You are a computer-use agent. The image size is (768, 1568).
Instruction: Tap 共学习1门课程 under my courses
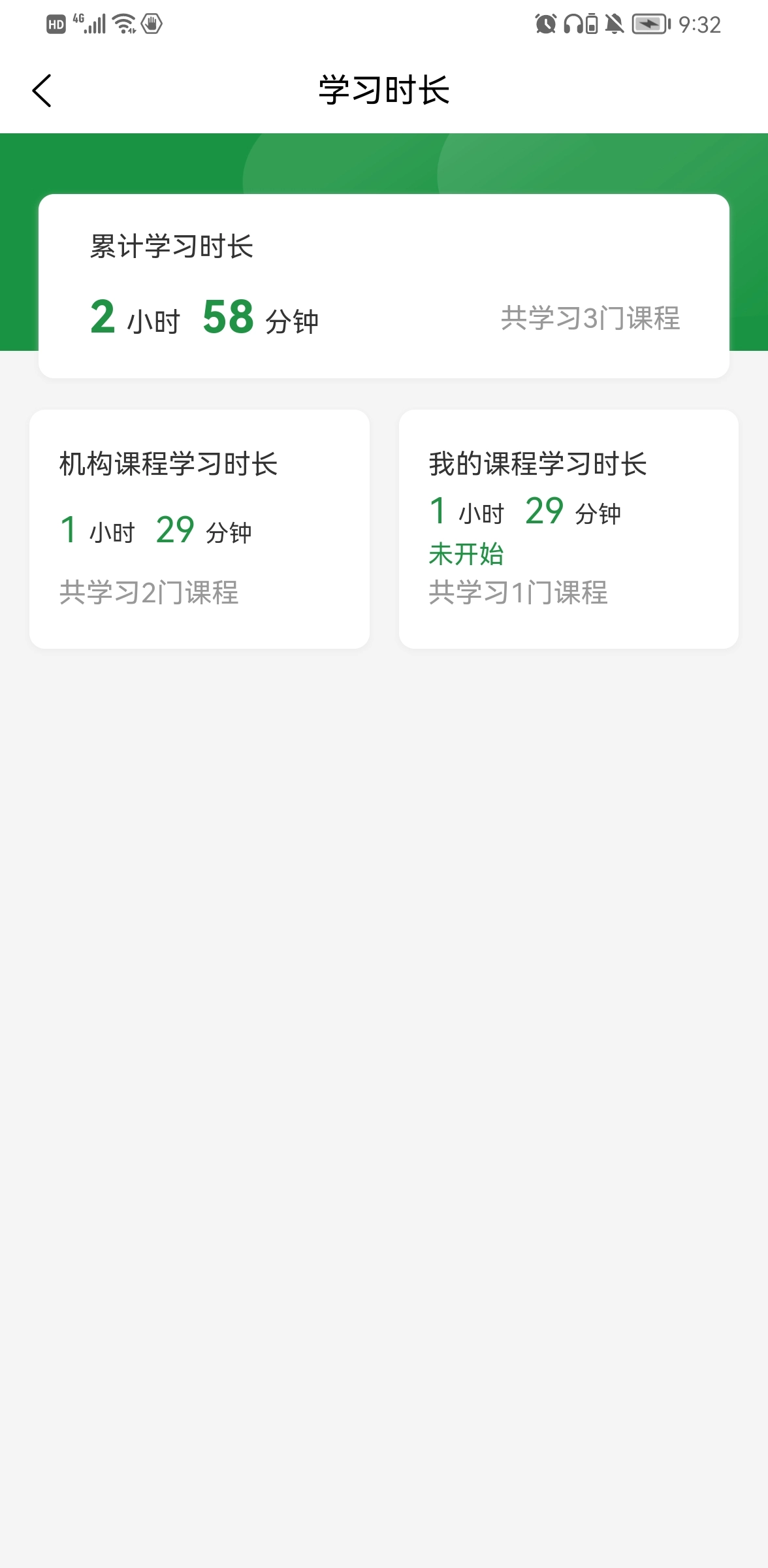point(519,593)
